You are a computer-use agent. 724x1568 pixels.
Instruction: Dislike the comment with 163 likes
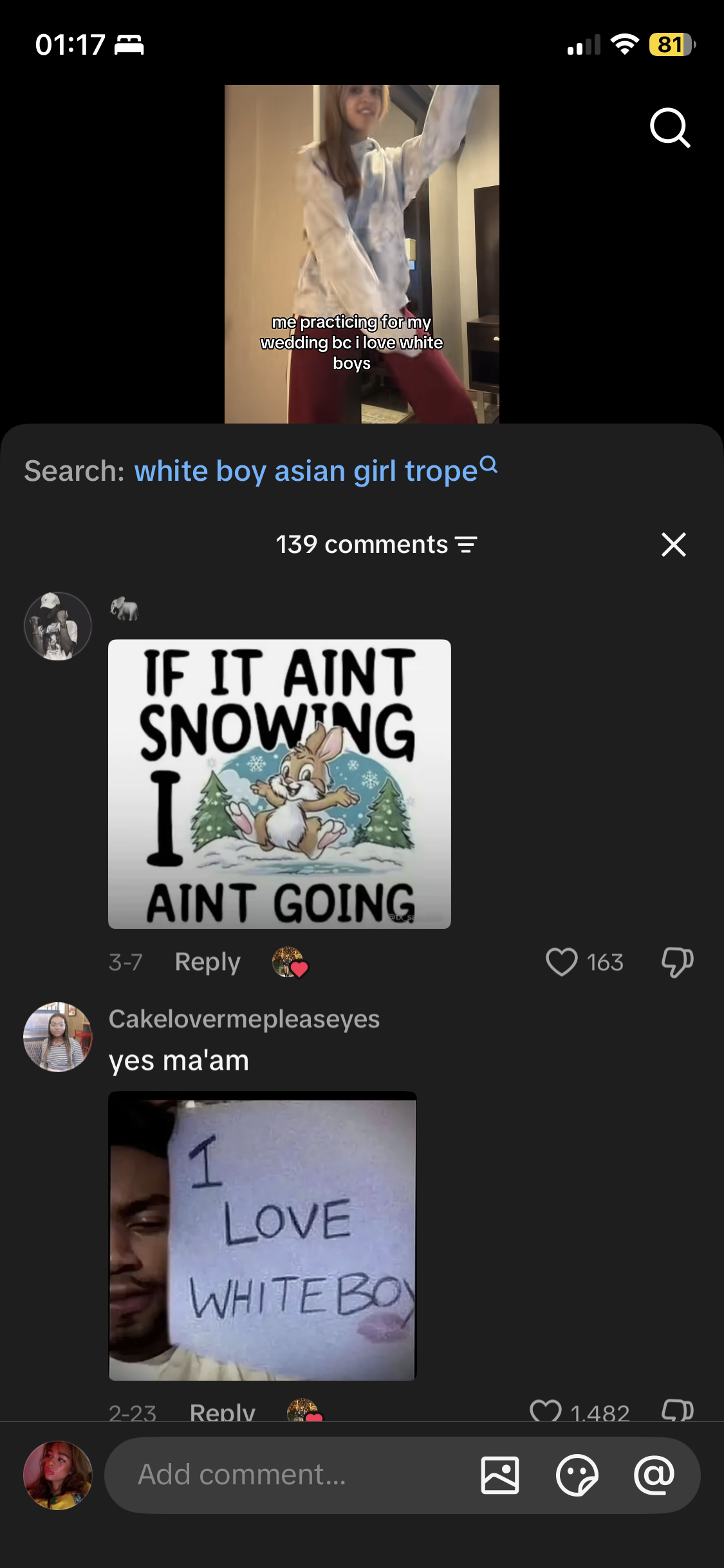(x=677, y=962)
